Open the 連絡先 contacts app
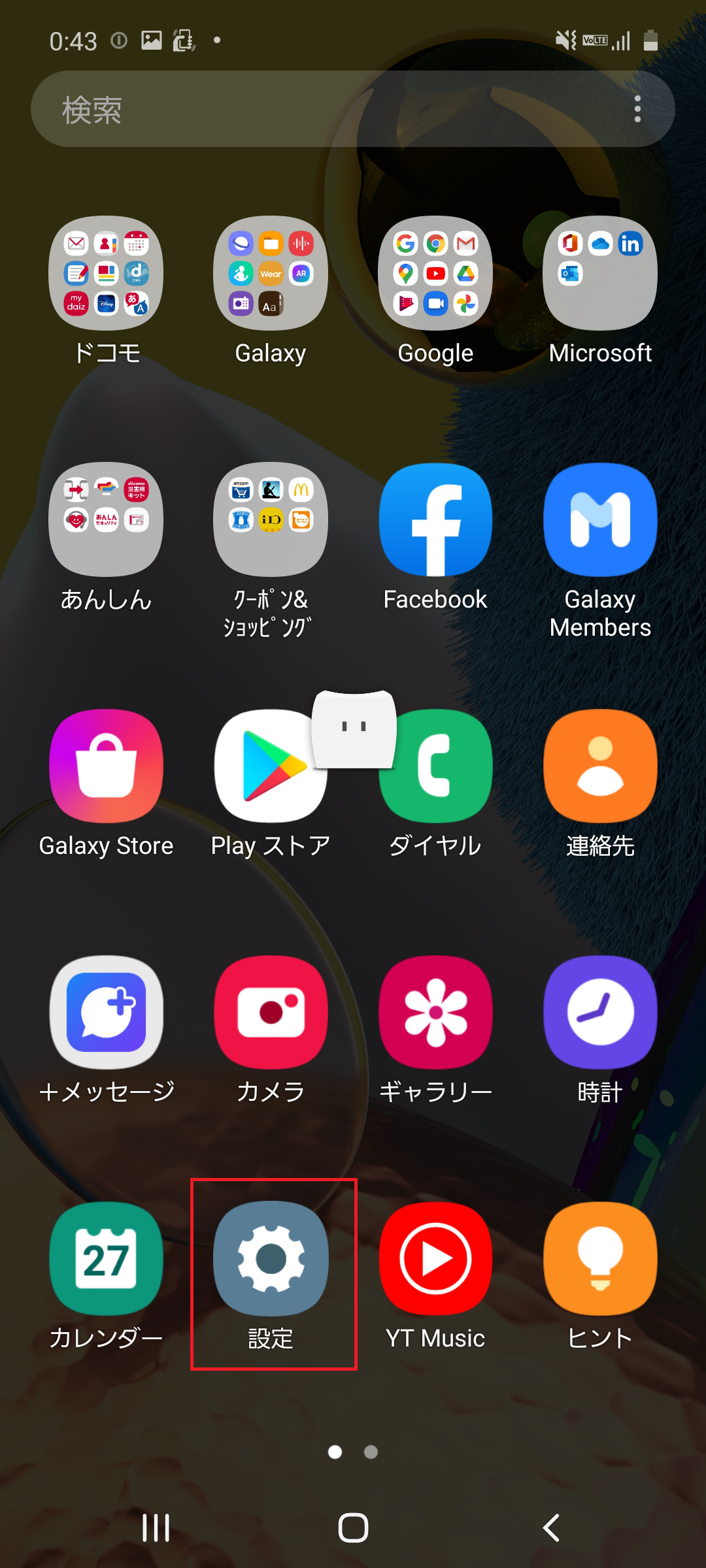The image size is (706, 1568). (x=599, y=766)
